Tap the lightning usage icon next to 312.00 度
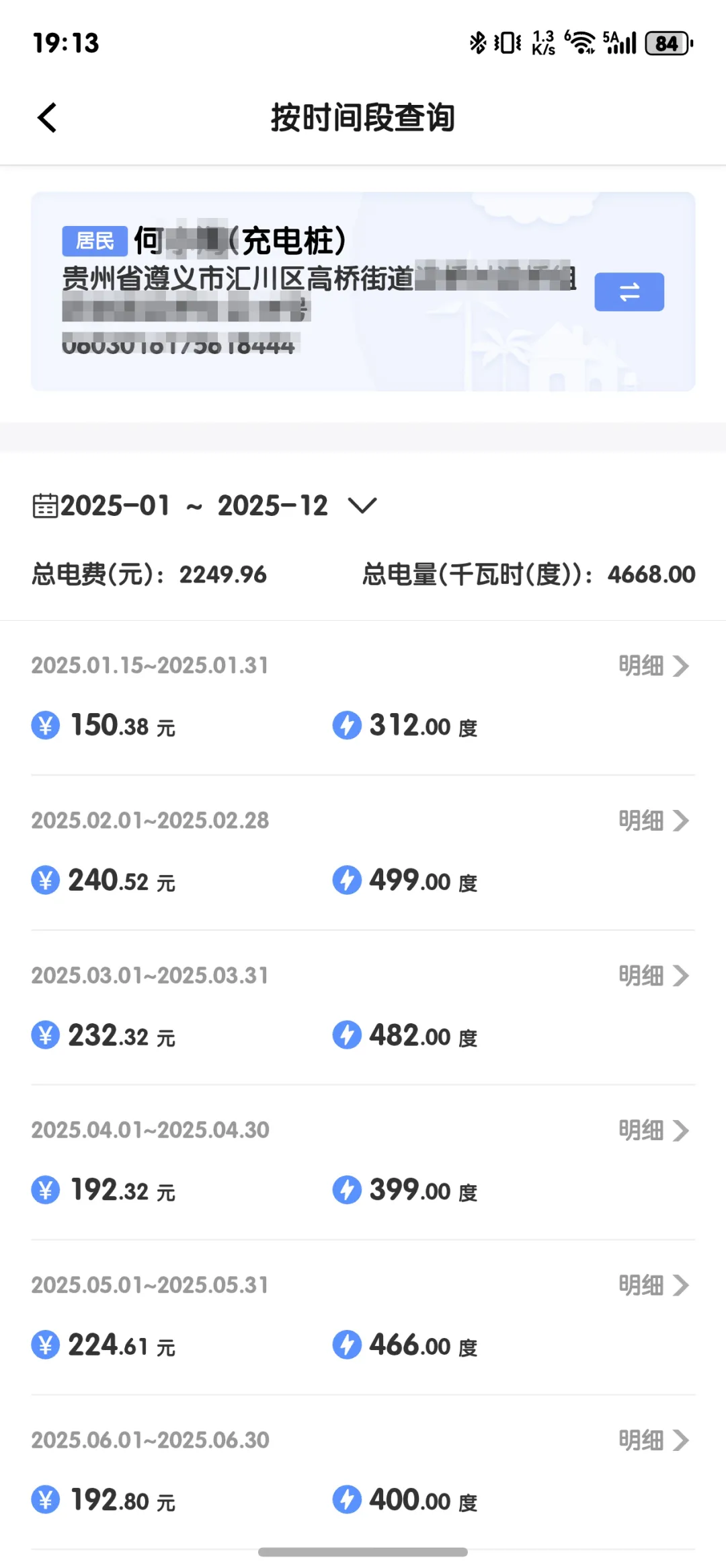726x1568 pixels. tap(347, 725)
